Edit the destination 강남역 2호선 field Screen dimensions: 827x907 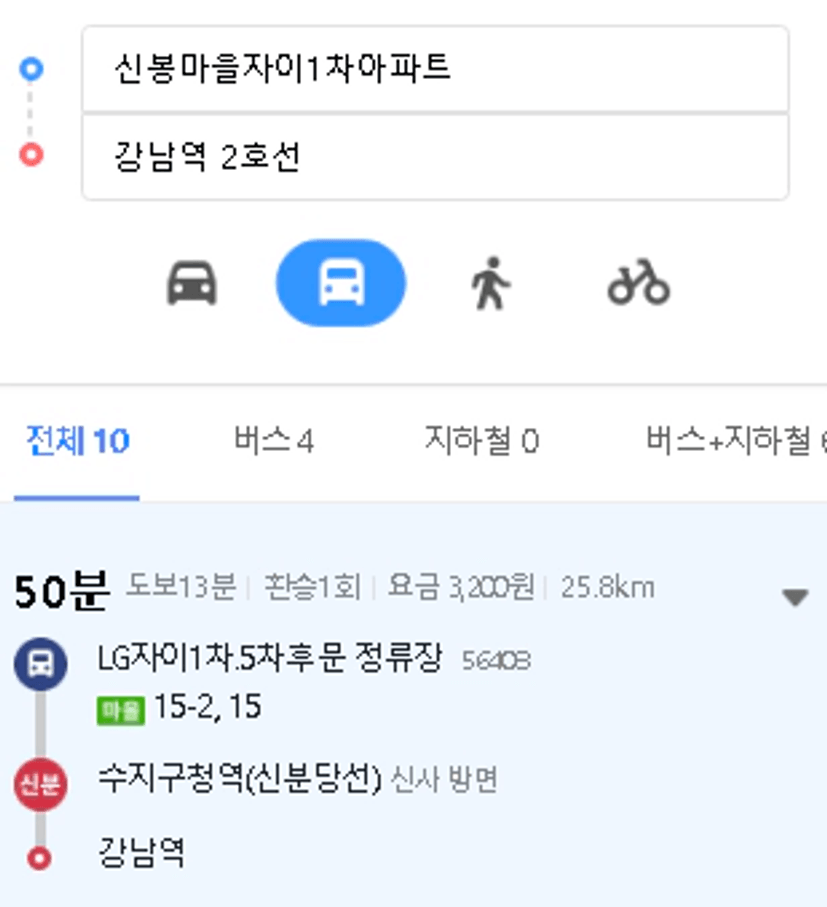pyautogui.click(x=434, y=157)
